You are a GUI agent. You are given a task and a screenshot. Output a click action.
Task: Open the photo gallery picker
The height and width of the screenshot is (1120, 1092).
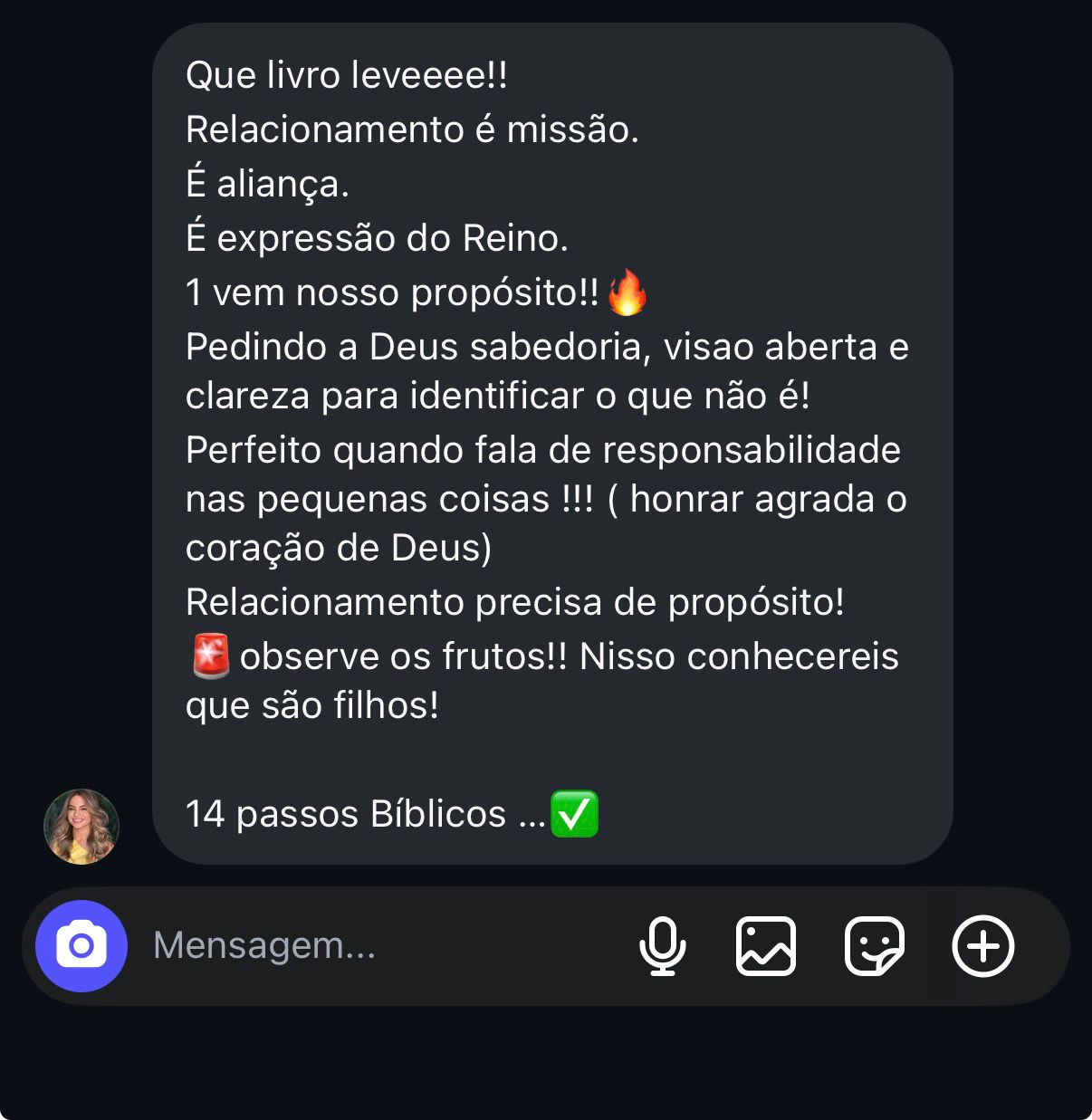pos(766,946)
